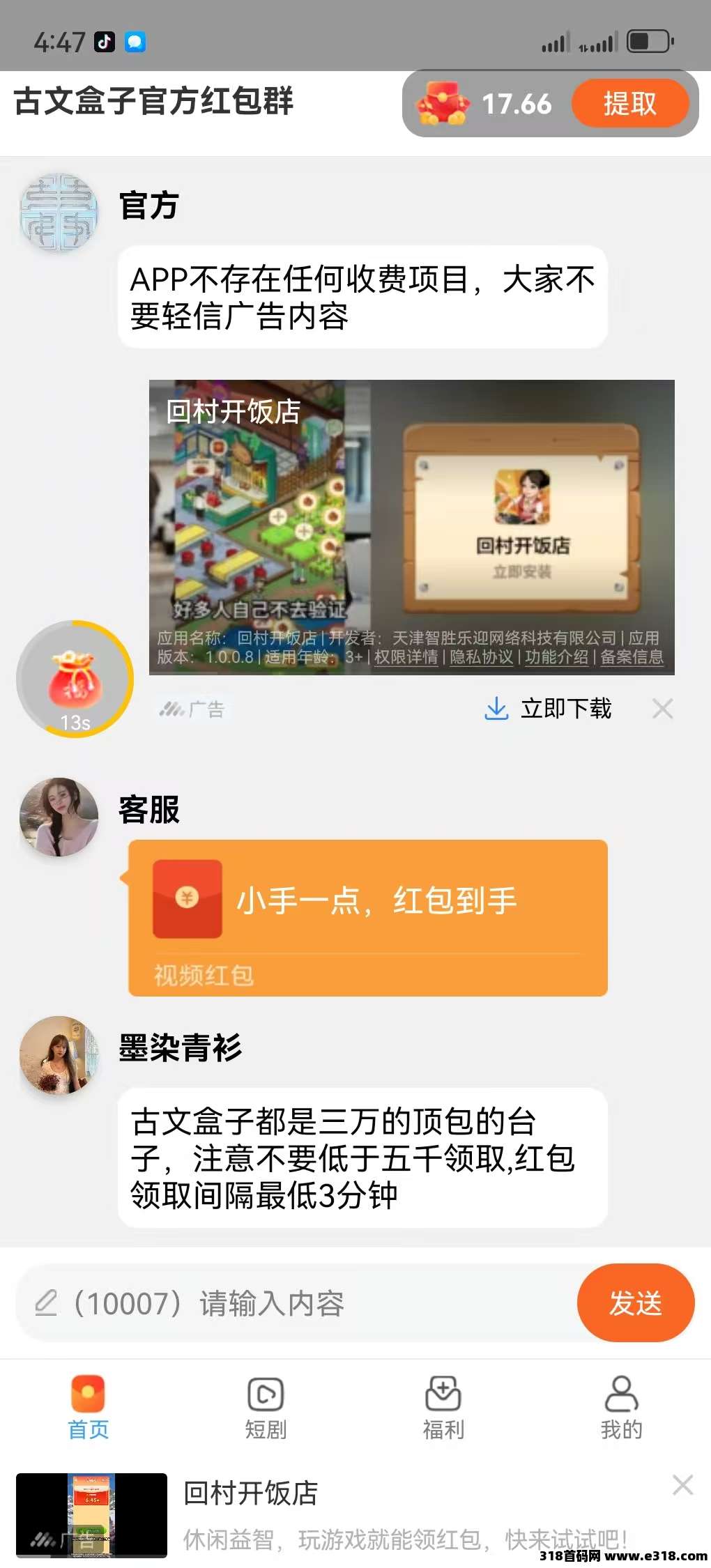Tap the 发送 send button
This screenshot has height=1568, width=711.
(635, 1303)
